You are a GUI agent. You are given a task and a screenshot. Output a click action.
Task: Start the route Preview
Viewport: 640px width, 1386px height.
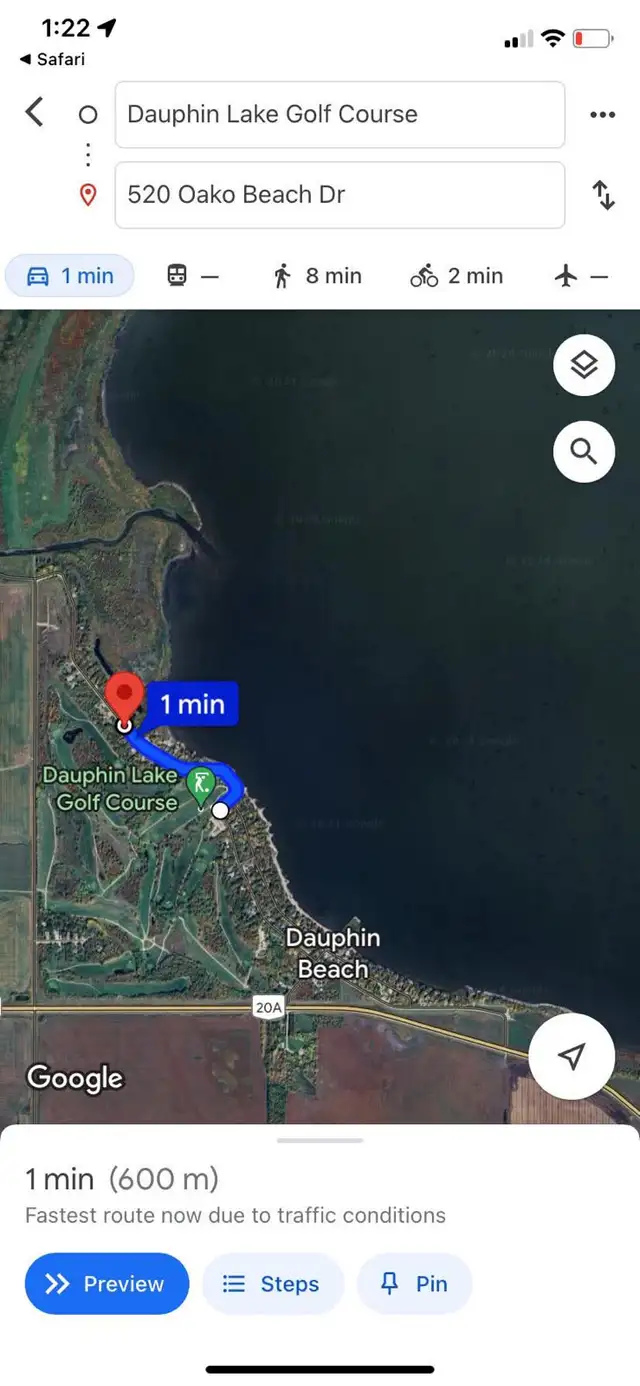(107, 1284)
